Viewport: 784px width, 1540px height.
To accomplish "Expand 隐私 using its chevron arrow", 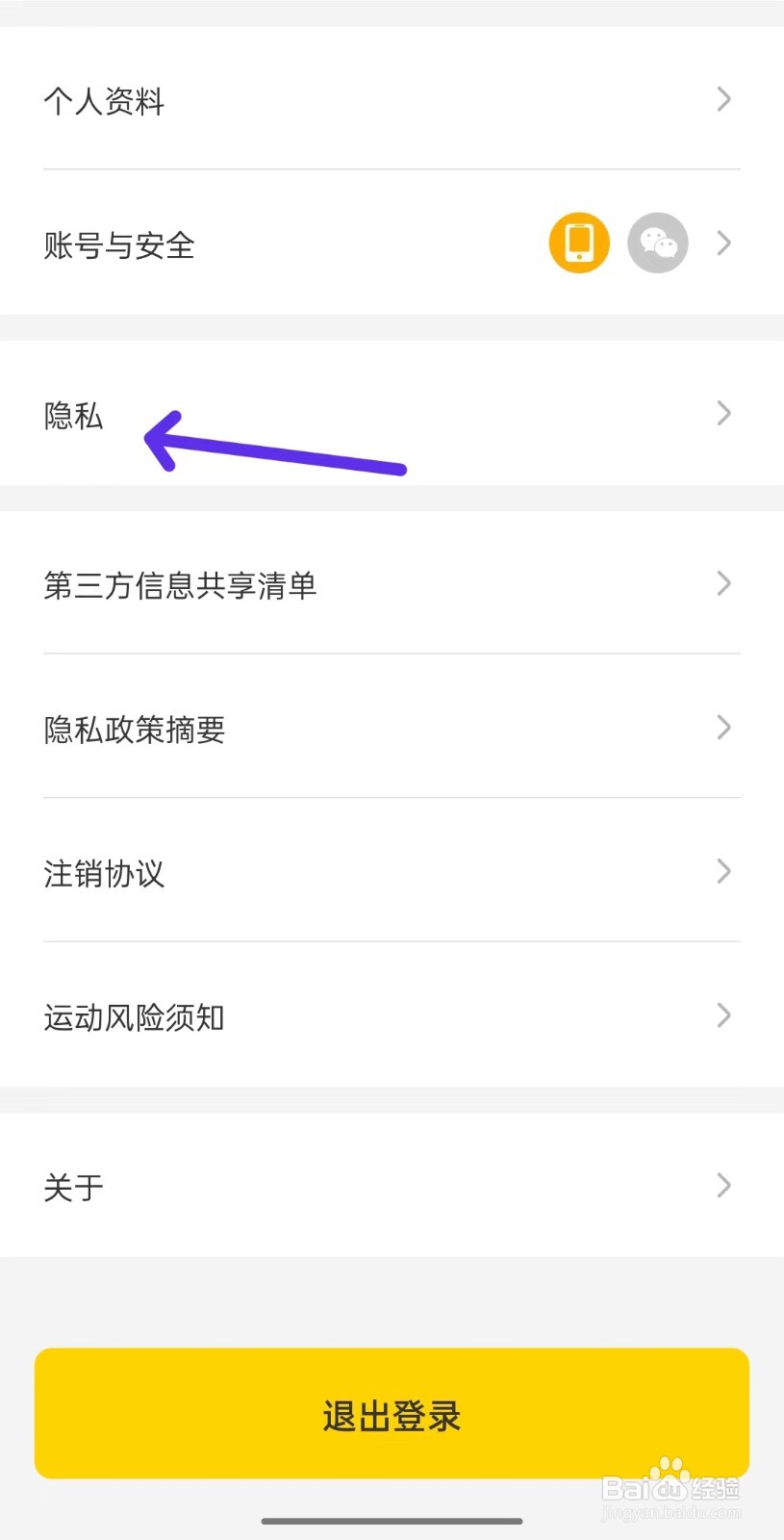I will click(x=724, y=414).
